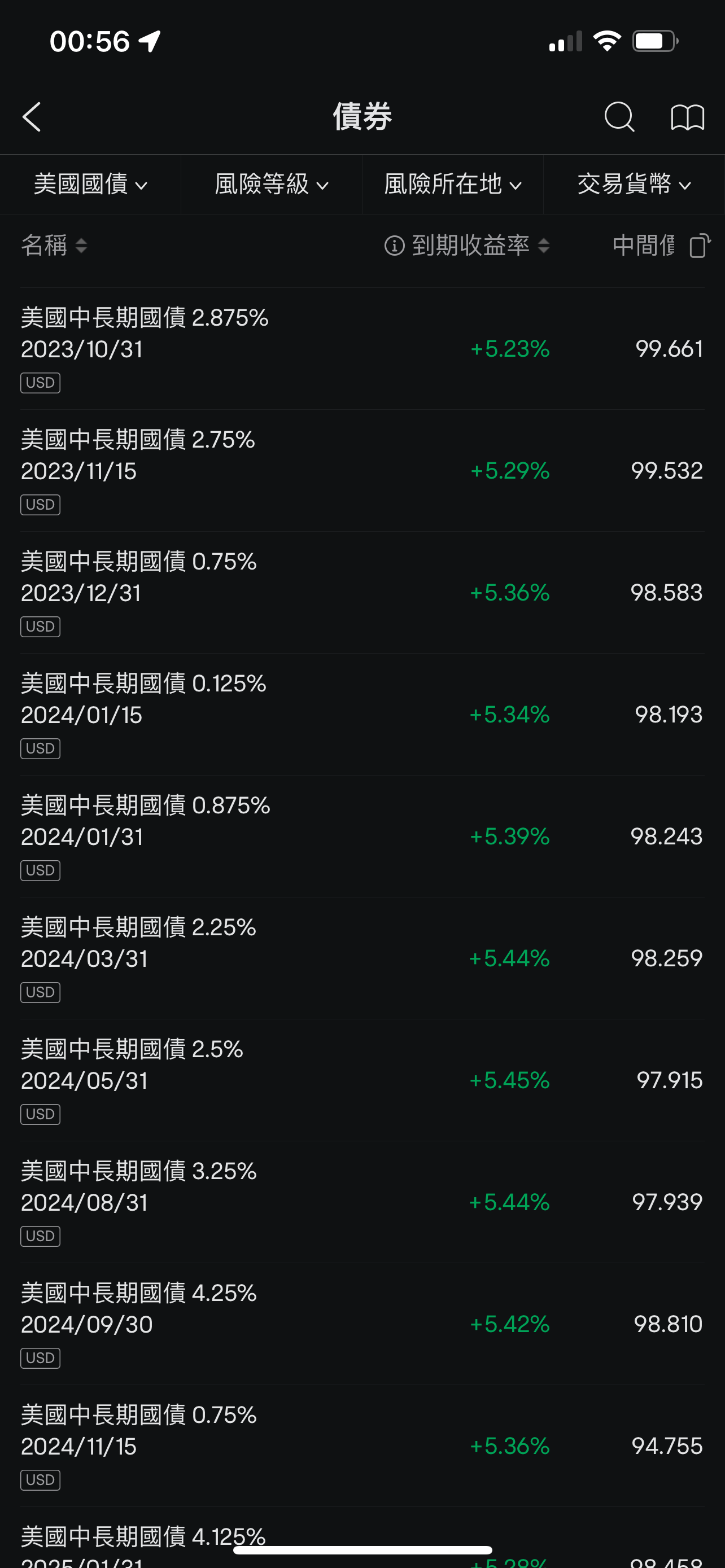
Task: Go back using the top-left arrow
Action: [32, 117]
